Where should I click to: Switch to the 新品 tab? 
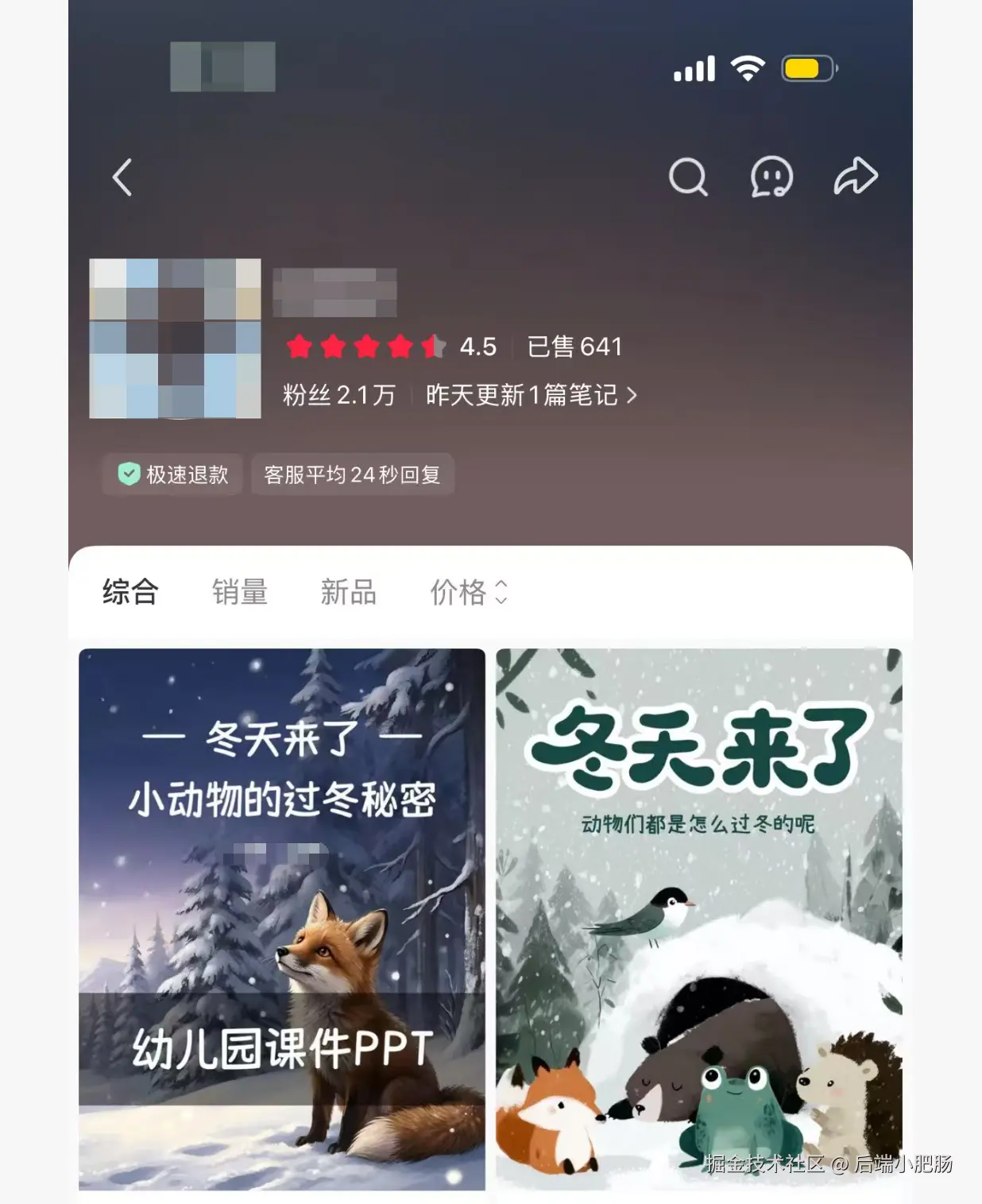[x=348, y=592]
